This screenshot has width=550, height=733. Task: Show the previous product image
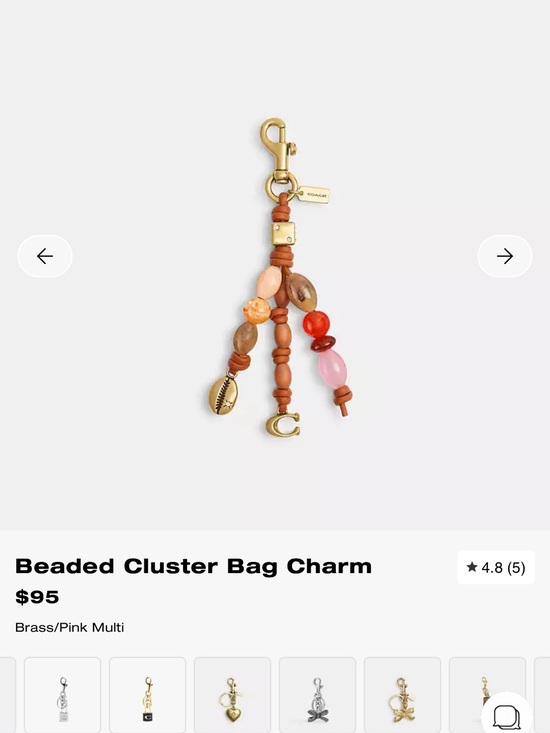coord(45,256)
